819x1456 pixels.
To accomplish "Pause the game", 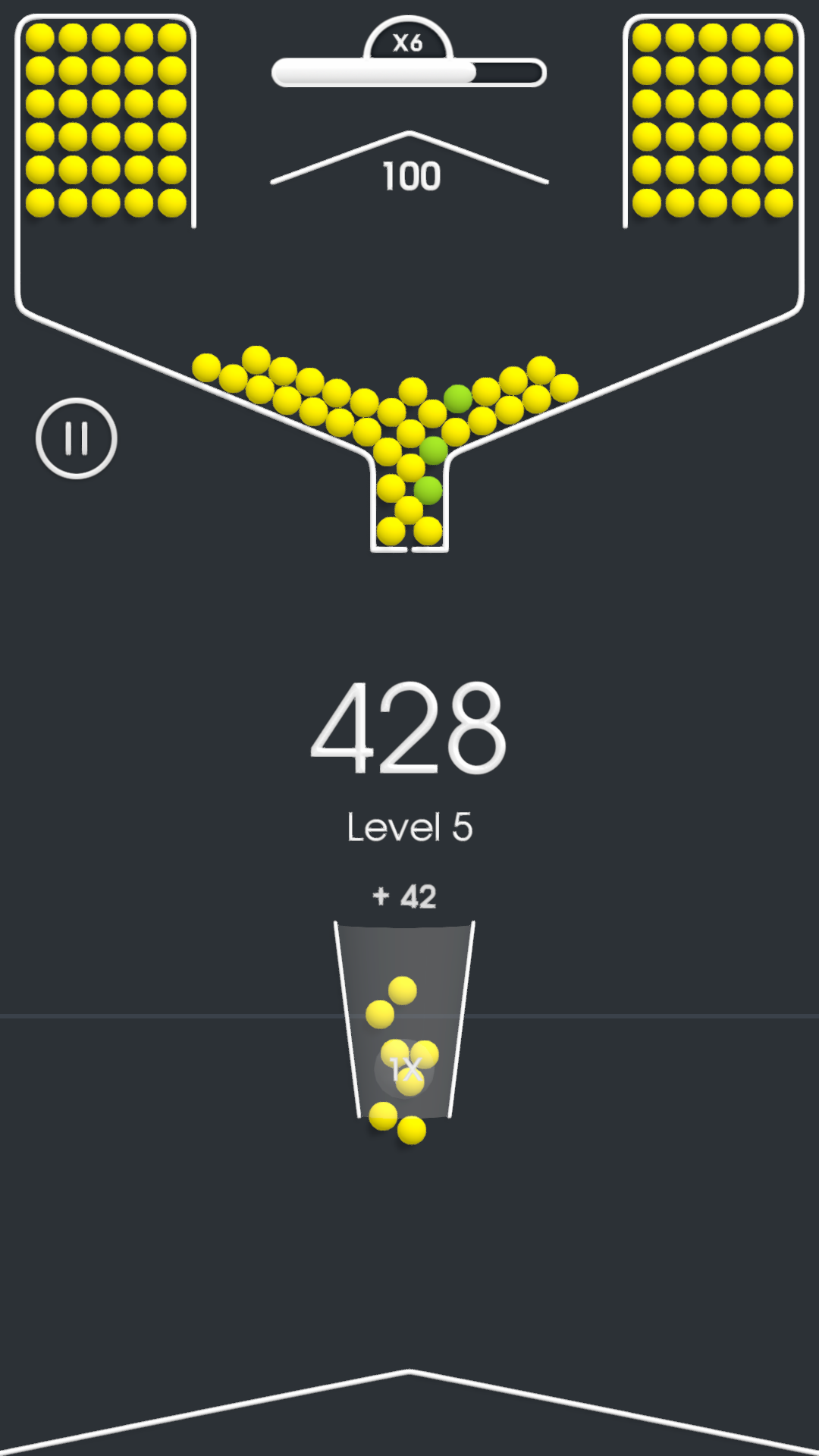I will point(77,438).
